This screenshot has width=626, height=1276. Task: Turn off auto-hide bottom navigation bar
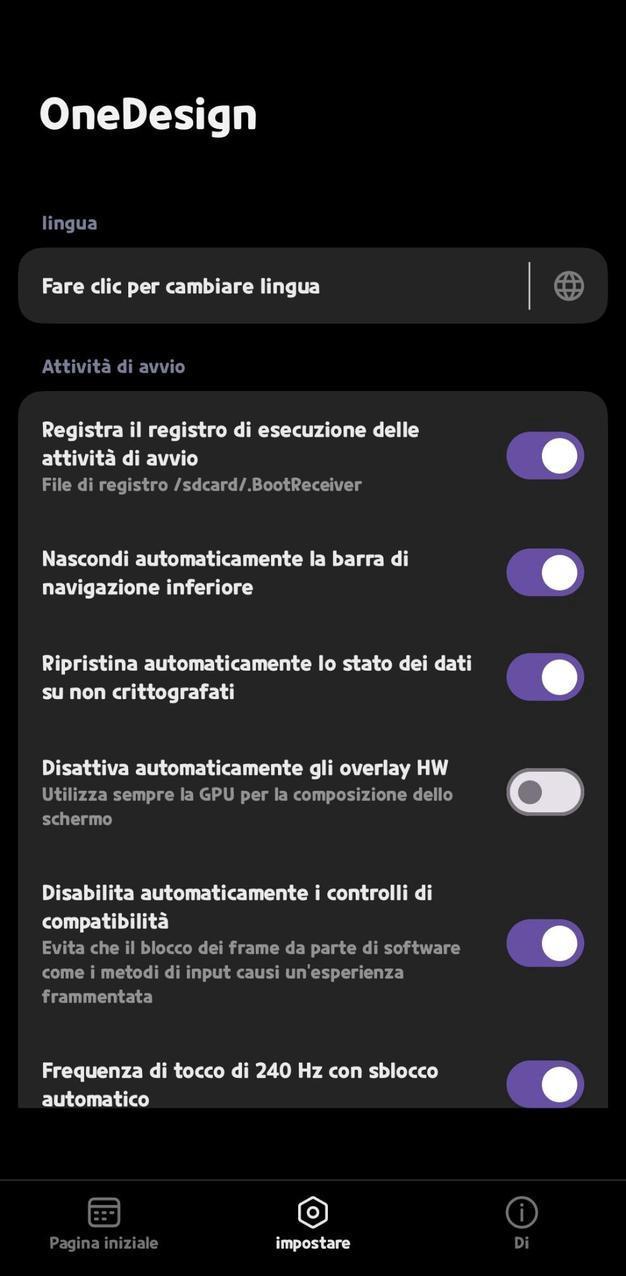pos(545,572)
